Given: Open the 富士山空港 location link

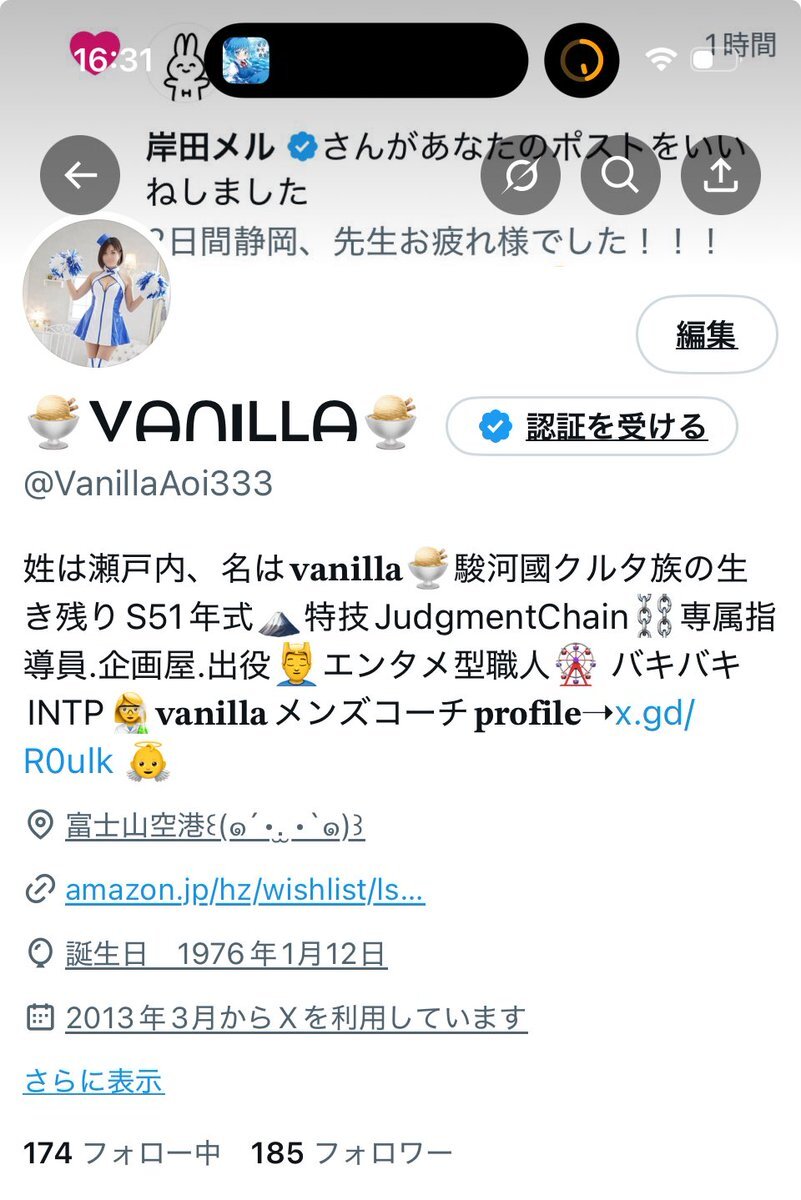Looking at the screenshot, I should coord(214,827).
